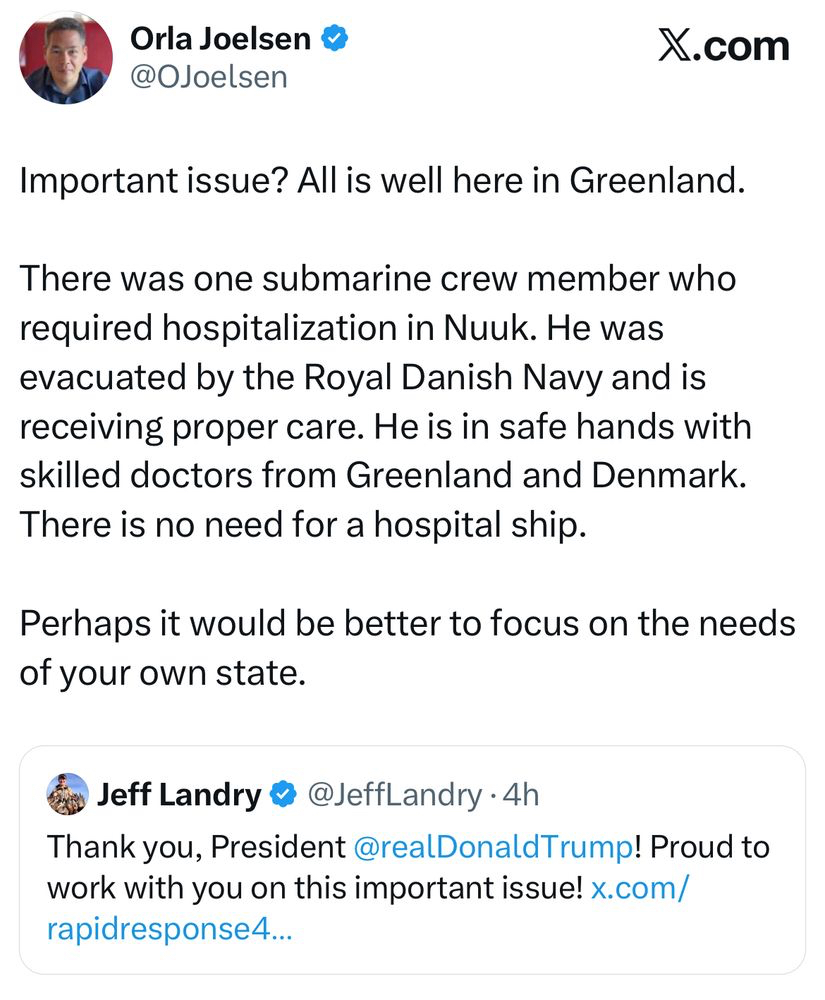
Task: Open the @realDonaldTrump mention link
Action: [492, 847]
